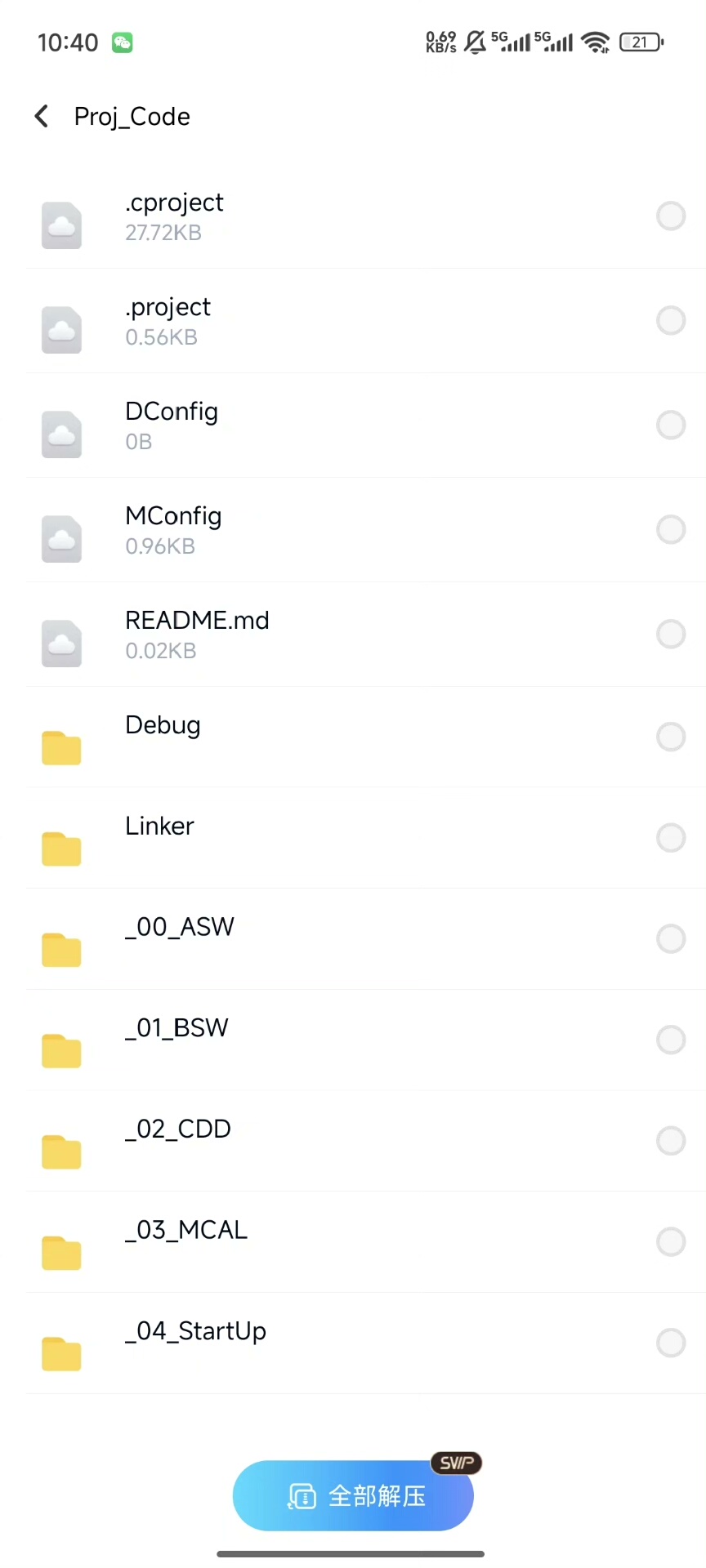Select the Debug folder radio button
This screenshot has height=1568, width=706.
pyautogui.click(x=671, y=737)
